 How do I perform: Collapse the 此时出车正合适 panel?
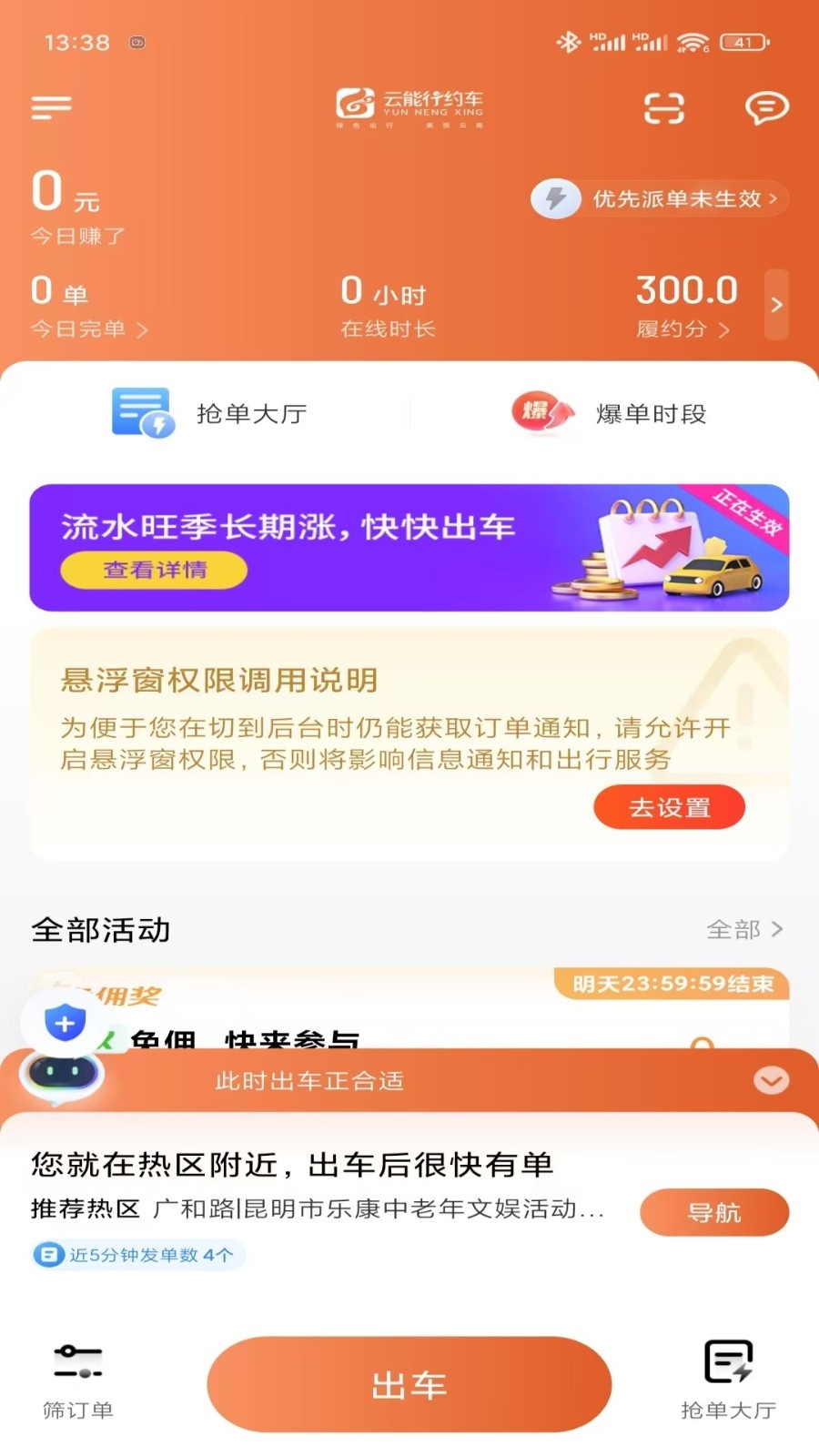click(x=771, y=1080)
